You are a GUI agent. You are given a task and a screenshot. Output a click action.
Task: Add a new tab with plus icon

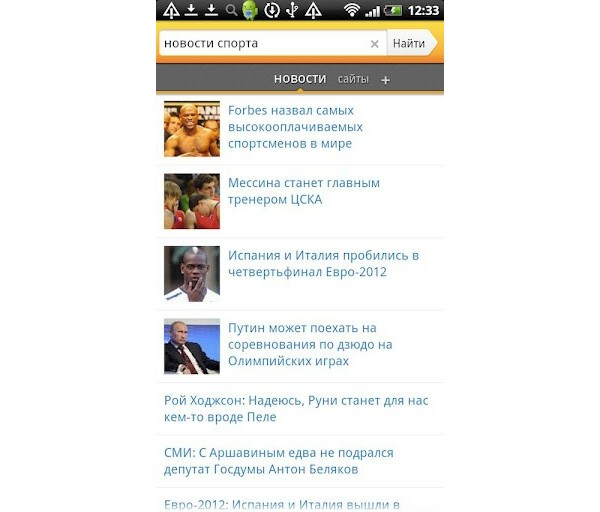[386, 80]
